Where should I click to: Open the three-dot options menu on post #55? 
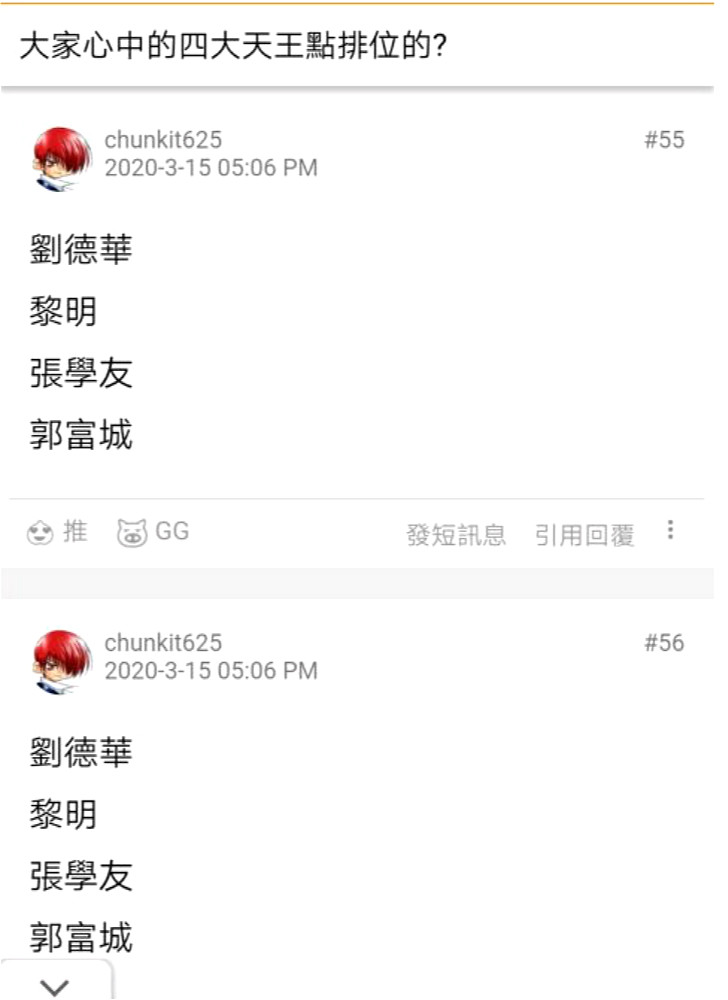669,531
